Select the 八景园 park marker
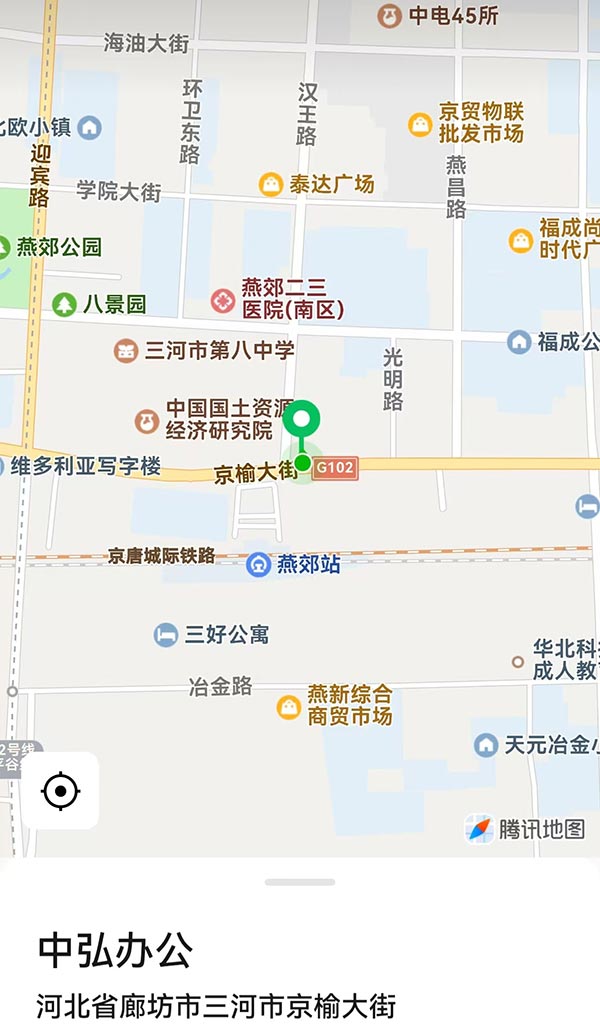The width and height of the screenshot is (600, 1035). [64, 303]
